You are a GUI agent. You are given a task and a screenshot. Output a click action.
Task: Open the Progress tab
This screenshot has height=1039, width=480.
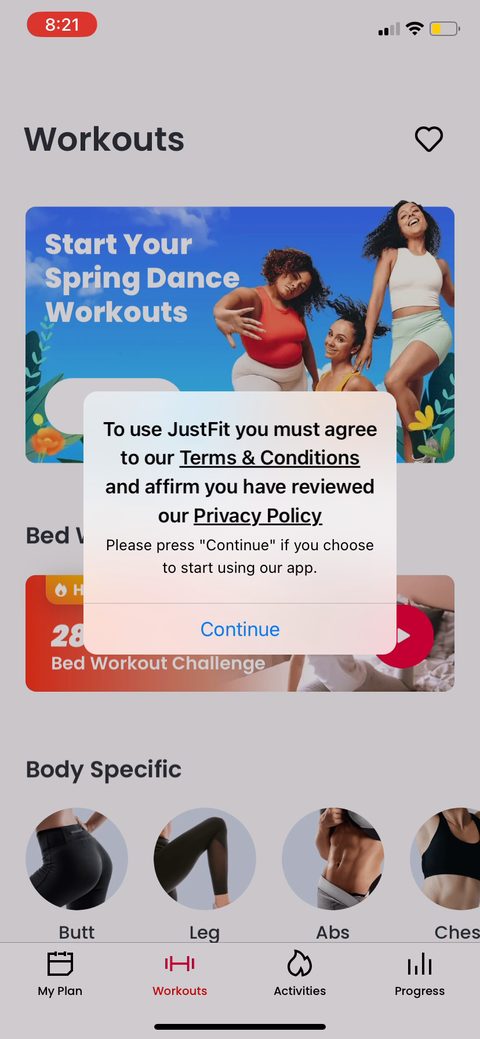click(x=420, y=975)
